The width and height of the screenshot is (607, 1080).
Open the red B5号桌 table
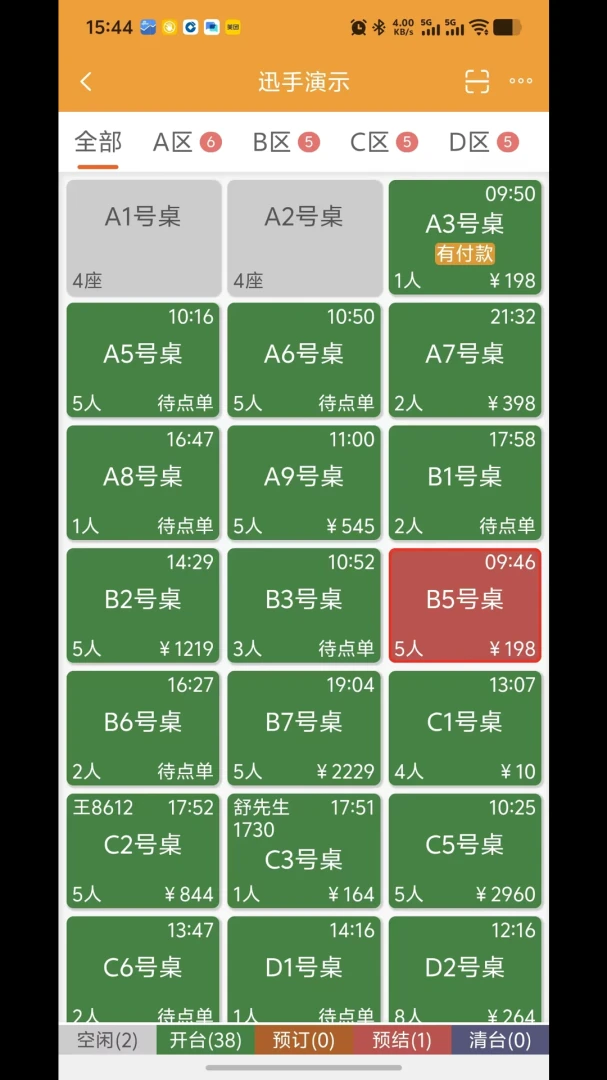[465, 605]
